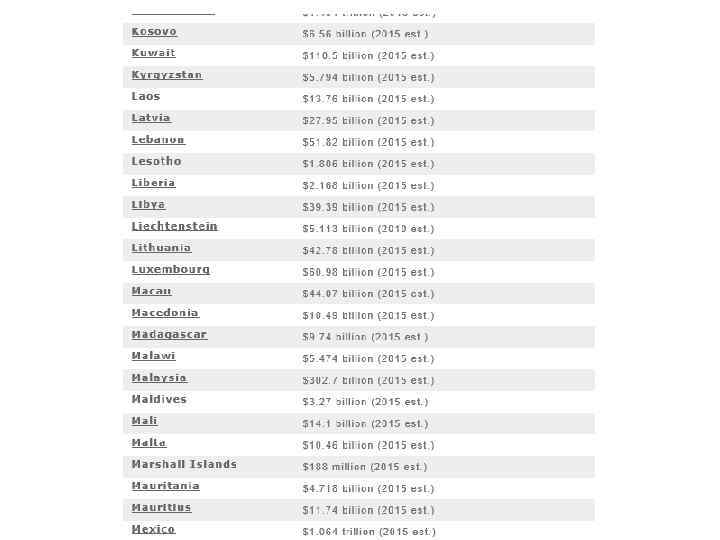Open the Latvia entry link

click(x=151, y=118)
